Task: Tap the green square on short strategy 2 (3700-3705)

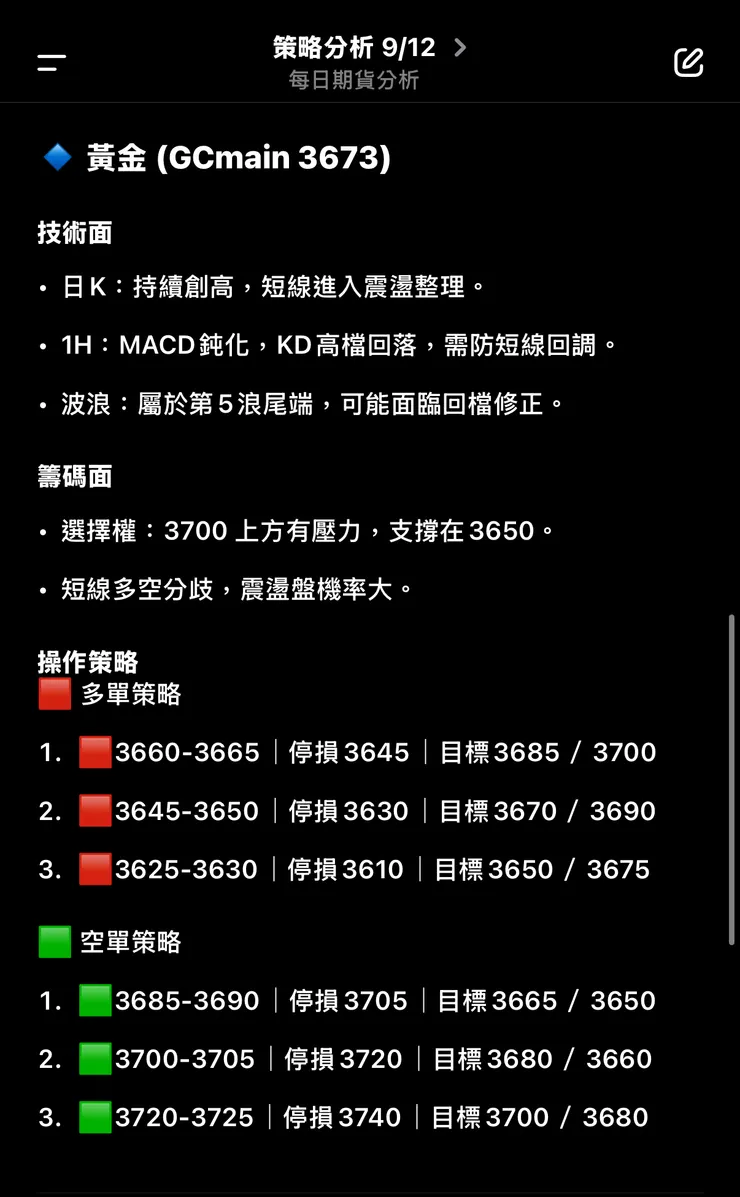Action: [x=95, y=1058]
